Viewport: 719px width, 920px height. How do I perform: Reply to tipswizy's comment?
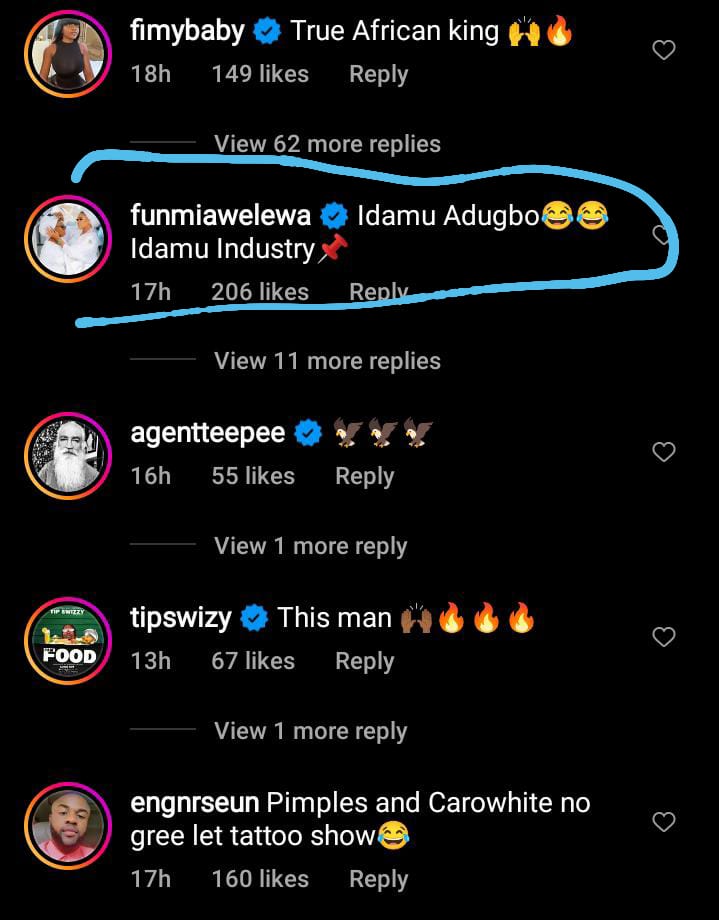(364, 661)
